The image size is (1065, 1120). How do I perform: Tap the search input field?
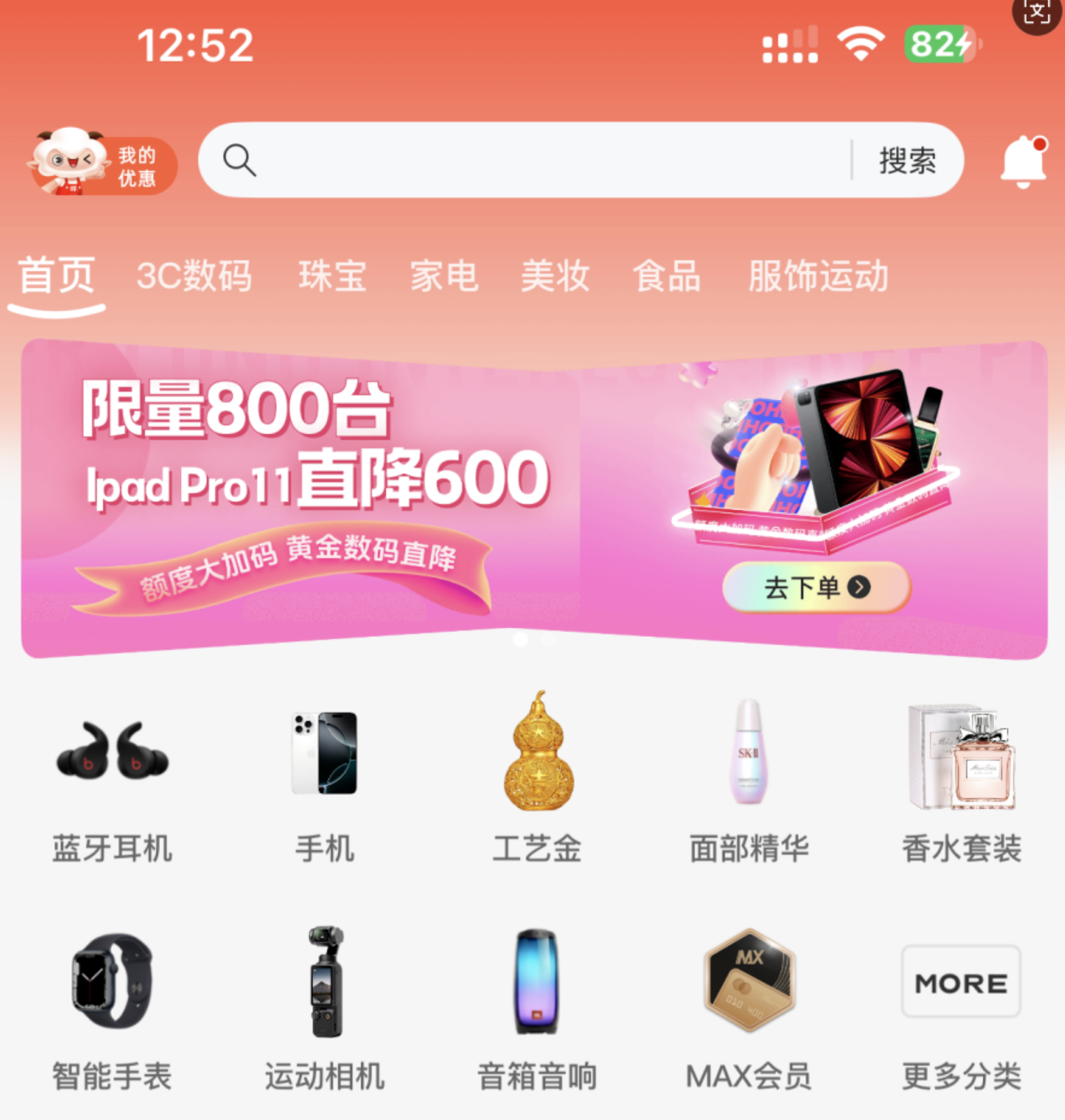tap(545, 160)
